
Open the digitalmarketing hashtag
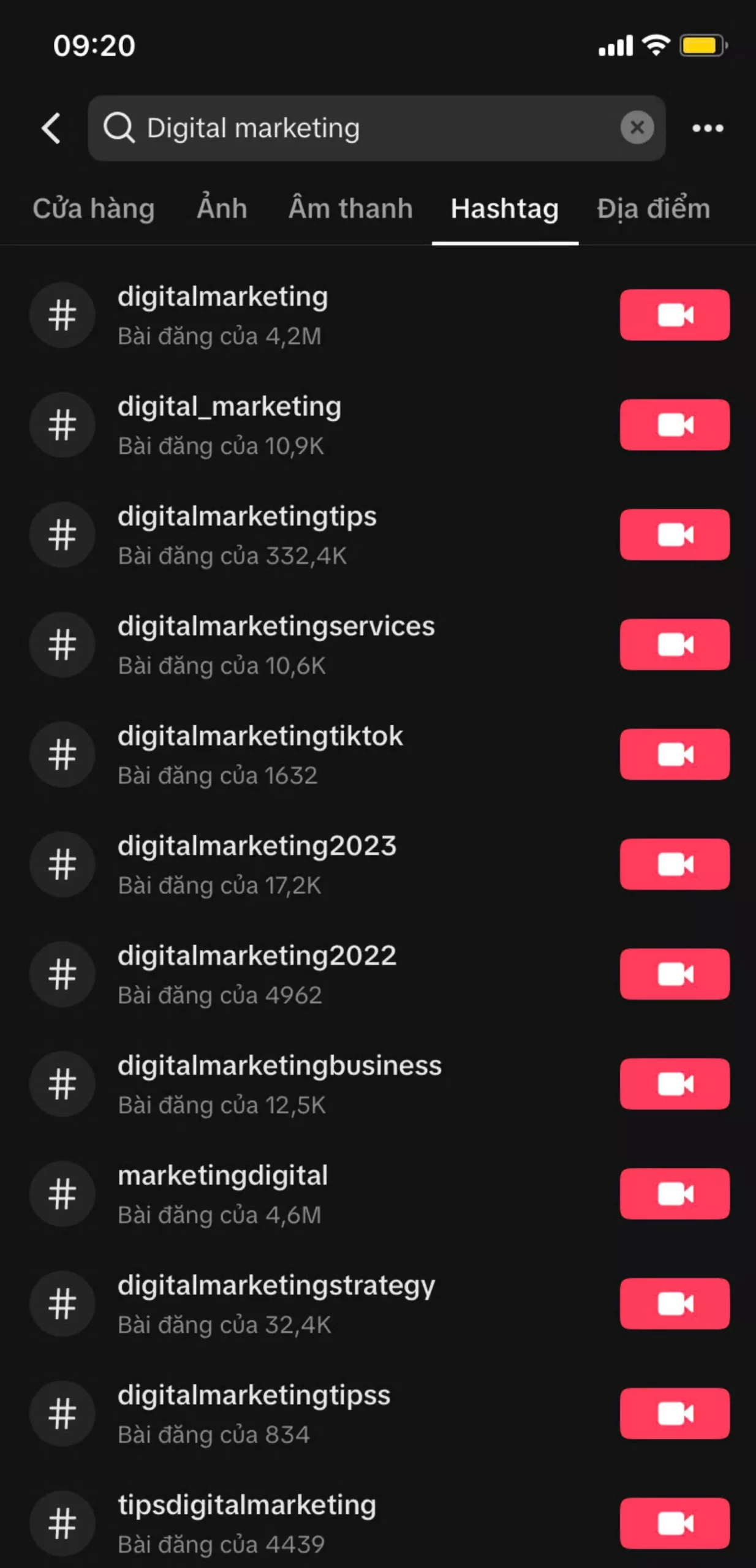223,315
